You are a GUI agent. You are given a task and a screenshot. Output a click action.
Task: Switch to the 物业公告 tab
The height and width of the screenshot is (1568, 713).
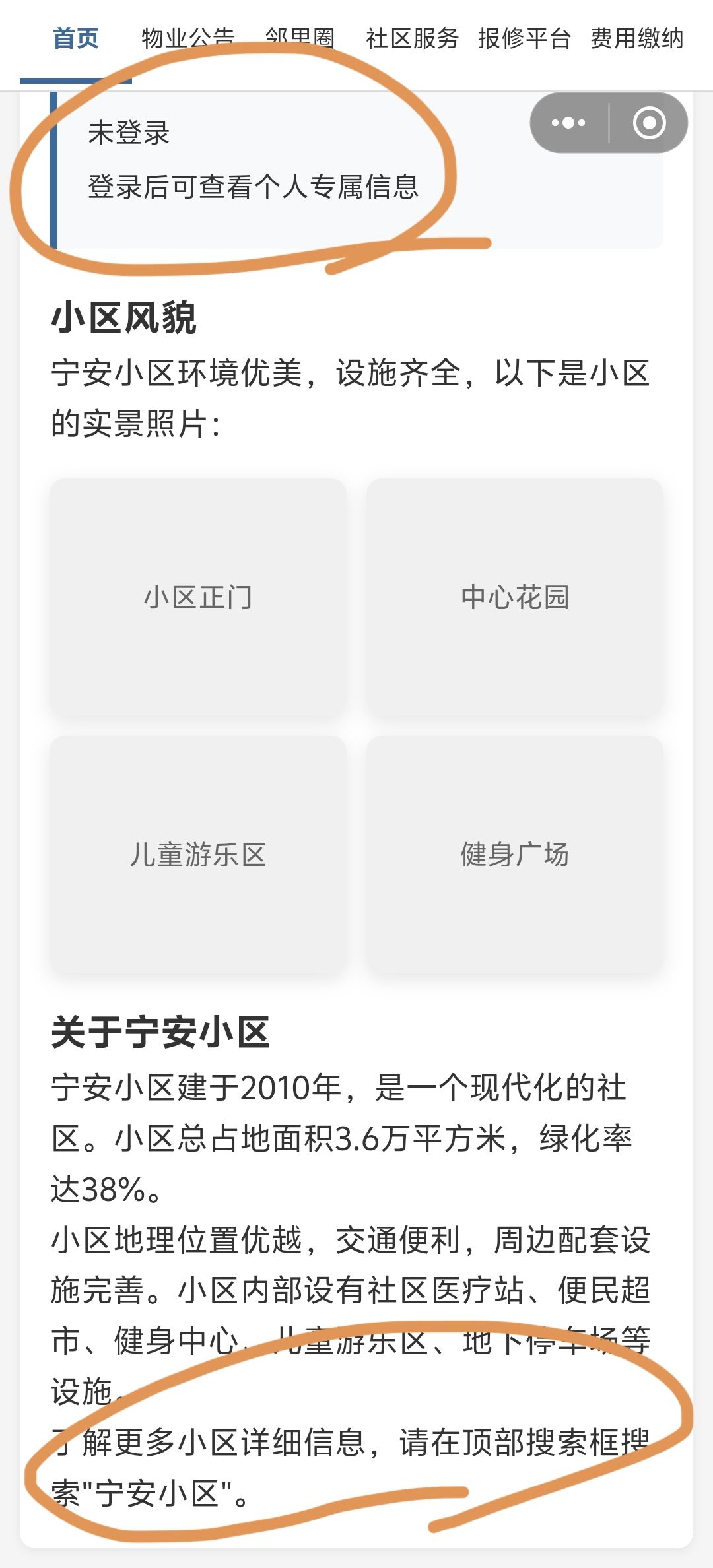(x=188, y=38)
